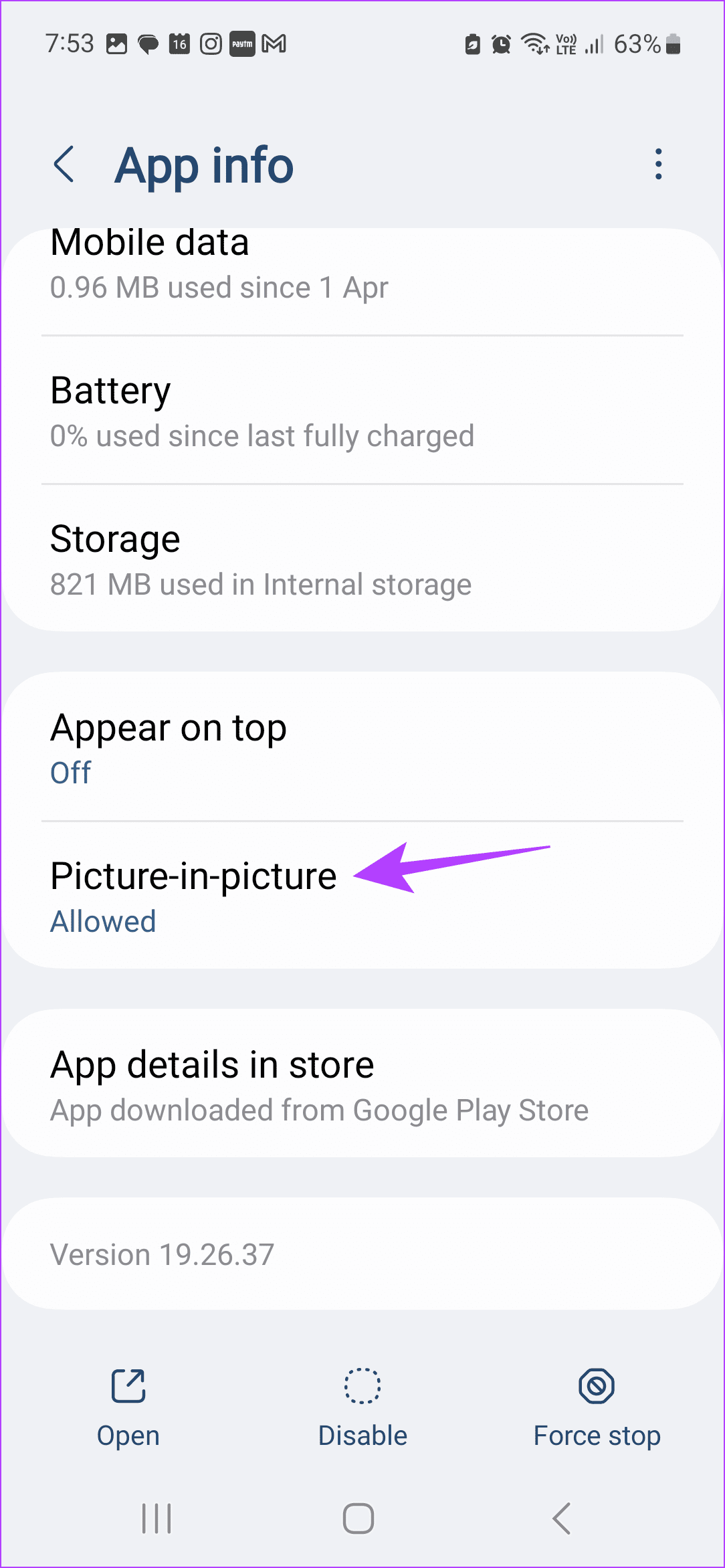Tap the alarm clock status icon
The image size is (725, 1568).
coord(500,43)
